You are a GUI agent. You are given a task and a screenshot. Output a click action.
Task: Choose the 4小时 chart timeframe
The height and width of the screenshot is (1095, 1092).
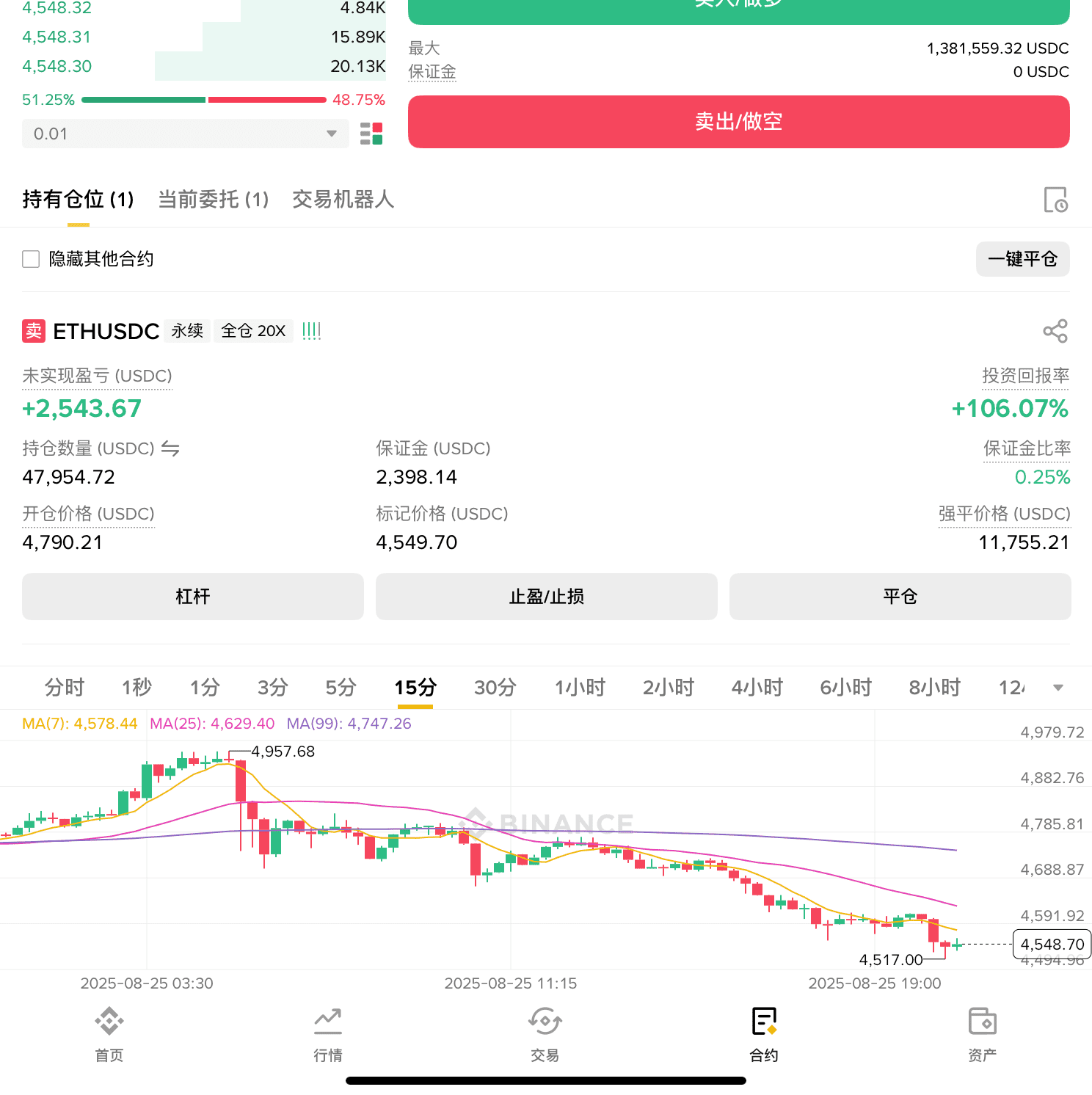[x=757, y=688]
